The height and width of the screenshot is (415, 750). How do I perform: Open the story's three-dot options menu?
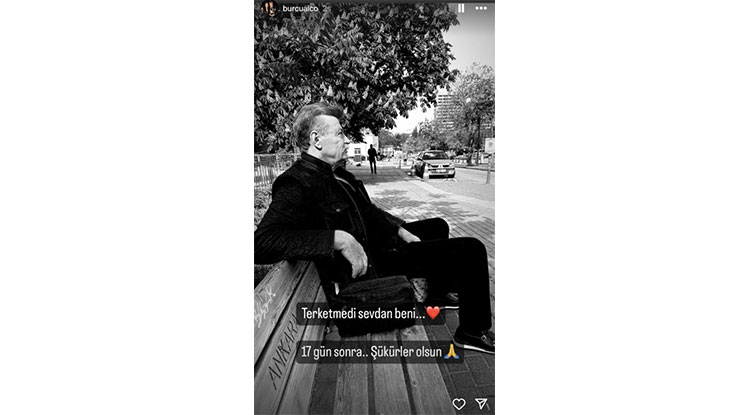pos(481,7)
